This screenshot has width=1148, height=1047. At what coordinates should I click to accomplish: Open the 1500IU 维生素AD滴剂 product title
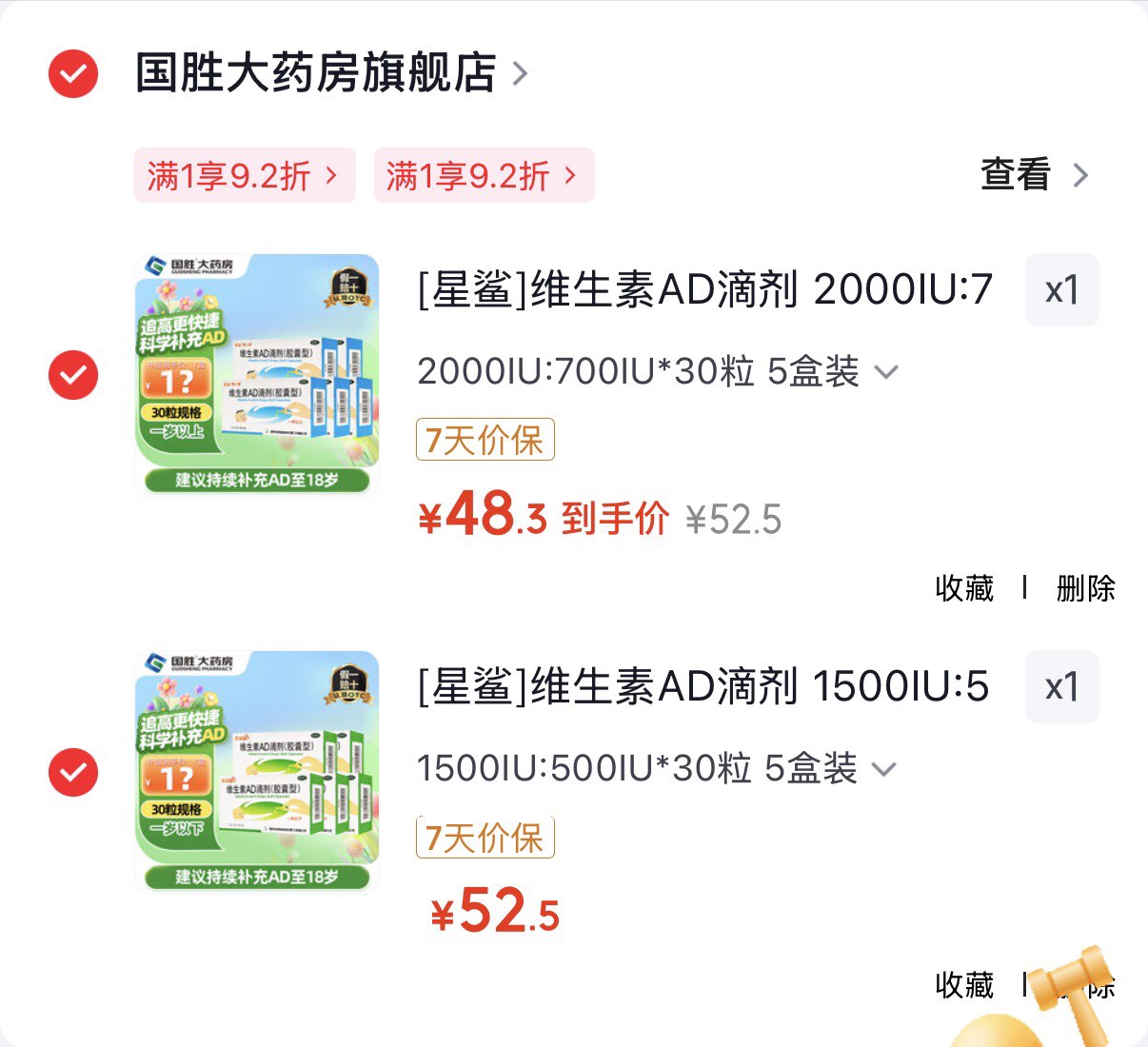tap(703, 686)
